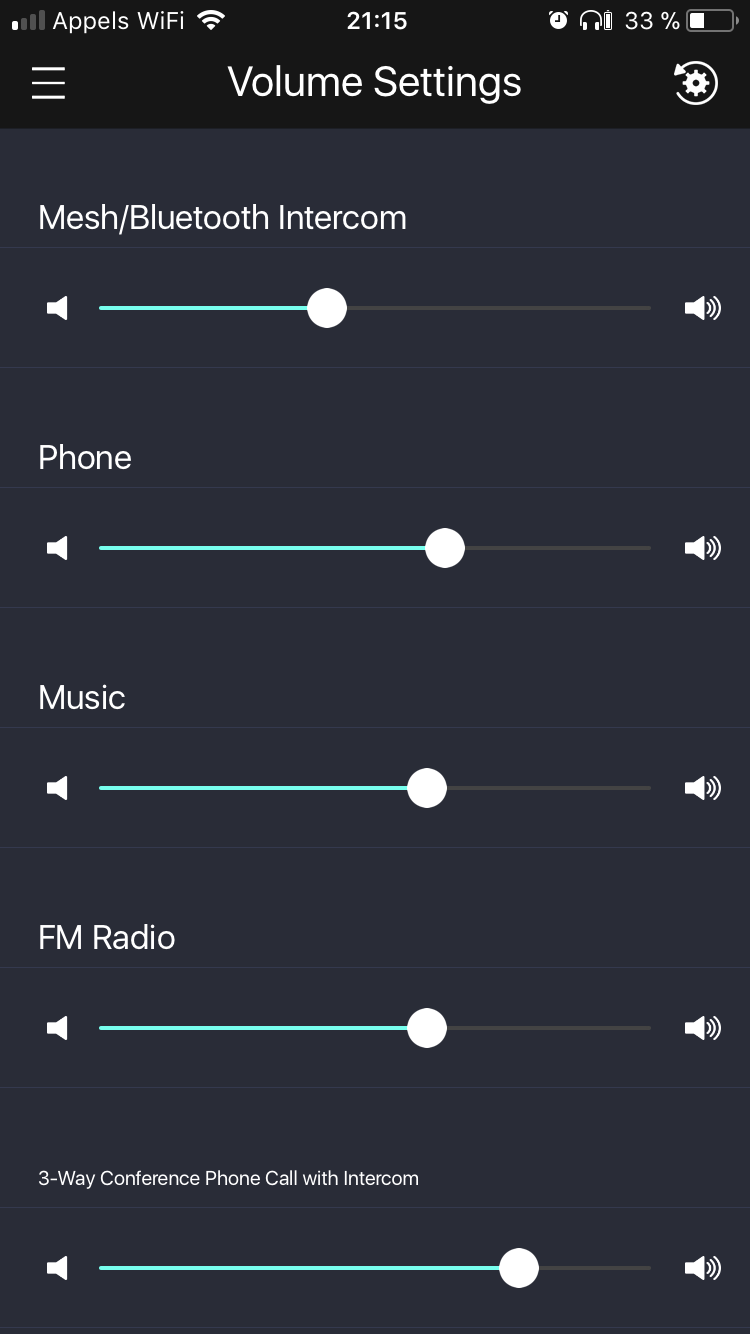
Task: Select the Phone volume slider handle
Action: pos(444,548)
